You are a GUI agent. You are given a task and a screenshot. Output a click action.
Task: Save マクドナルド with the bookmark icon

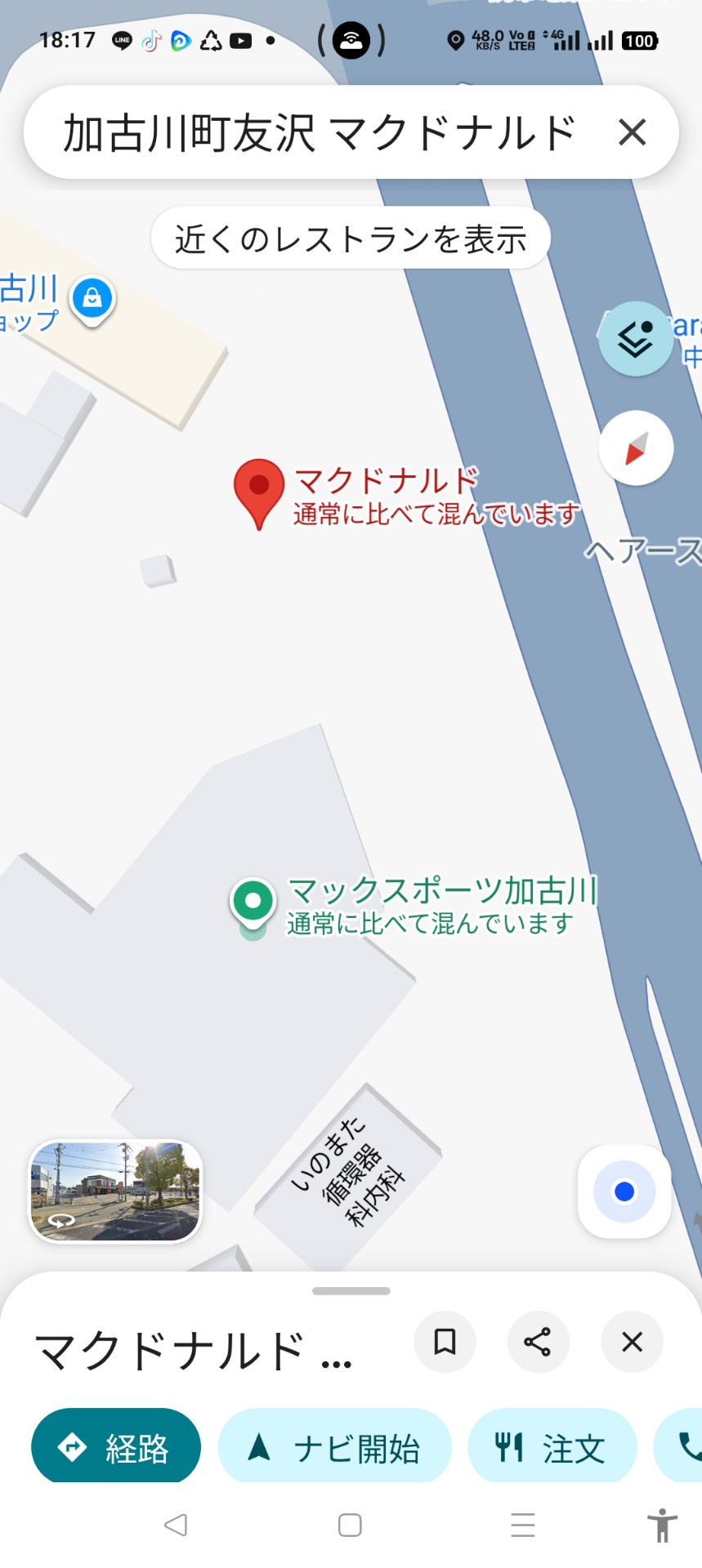pyautogui.click(x=445, y=1342)
